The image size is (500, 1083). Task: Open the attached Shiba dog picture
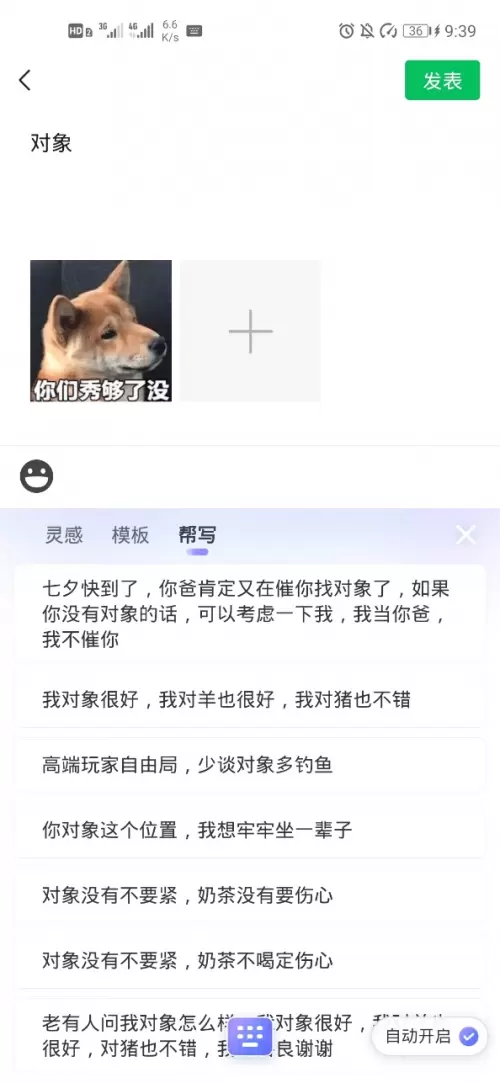pyautogui.click(x=101, y=331)
